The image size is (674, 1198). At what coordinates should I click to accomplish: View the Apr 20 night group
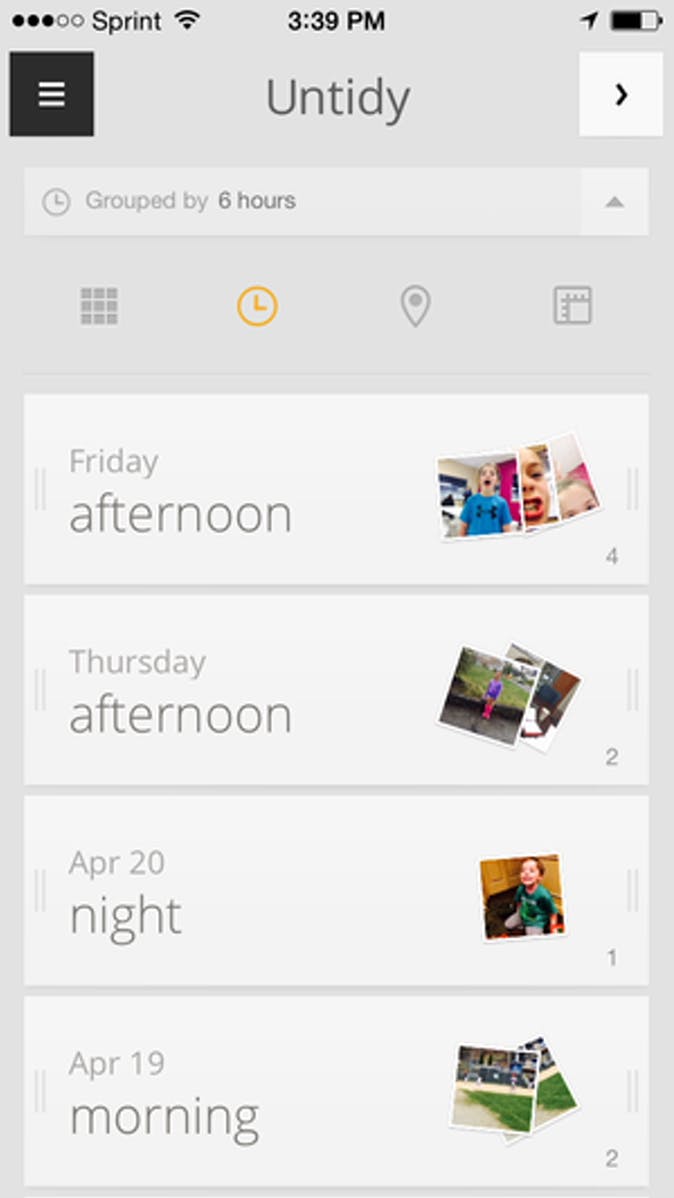[x=336, y=891]
